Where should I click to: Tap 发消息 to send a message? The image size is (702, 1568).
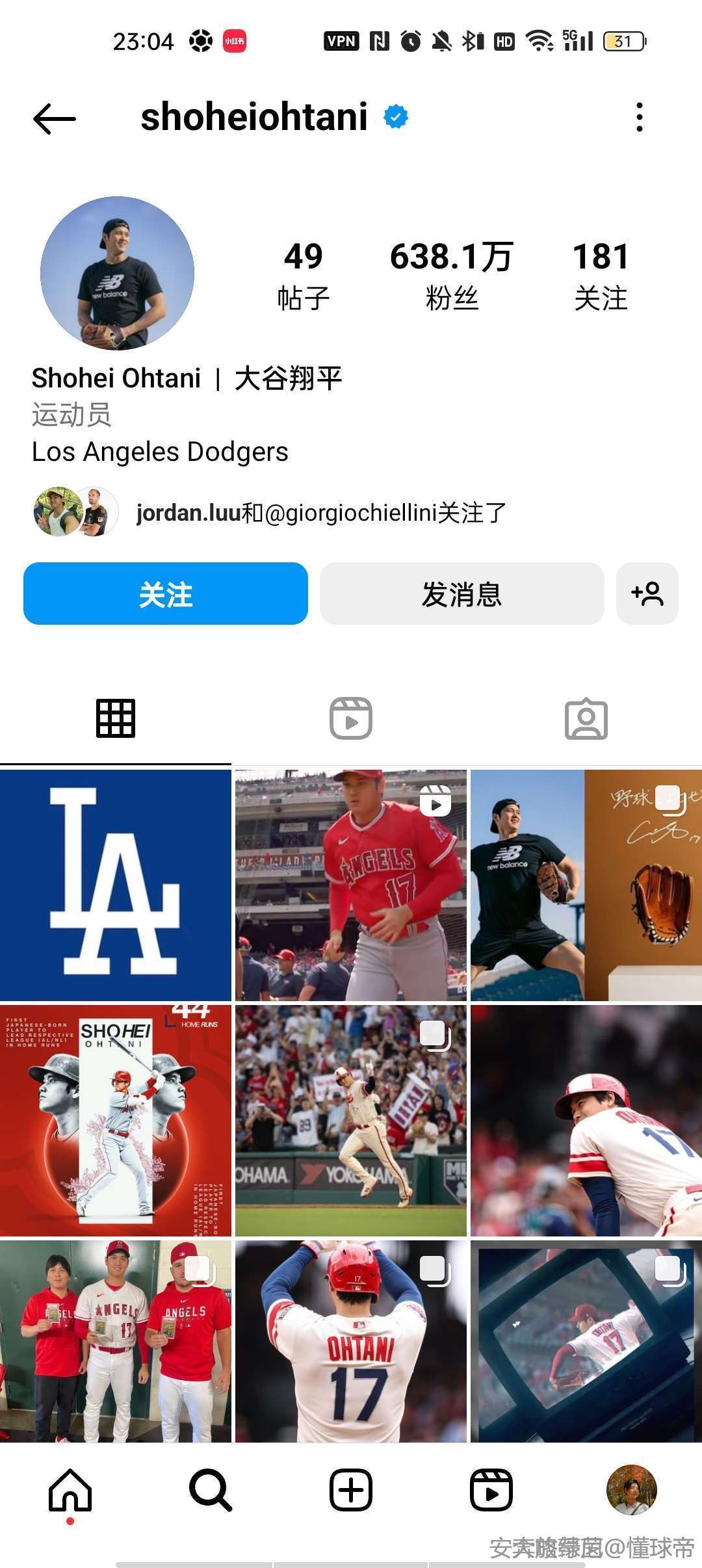pos(461,594)
